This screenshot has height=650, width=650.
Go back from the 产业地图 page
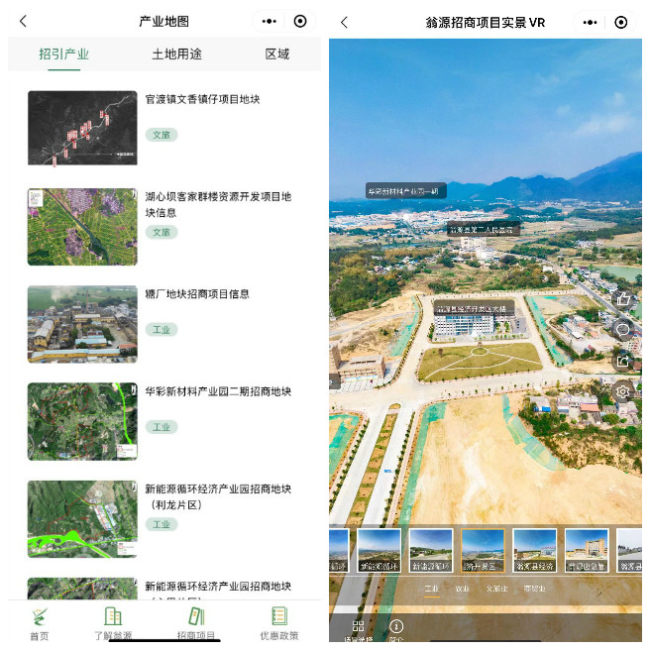tap(23, 21)
